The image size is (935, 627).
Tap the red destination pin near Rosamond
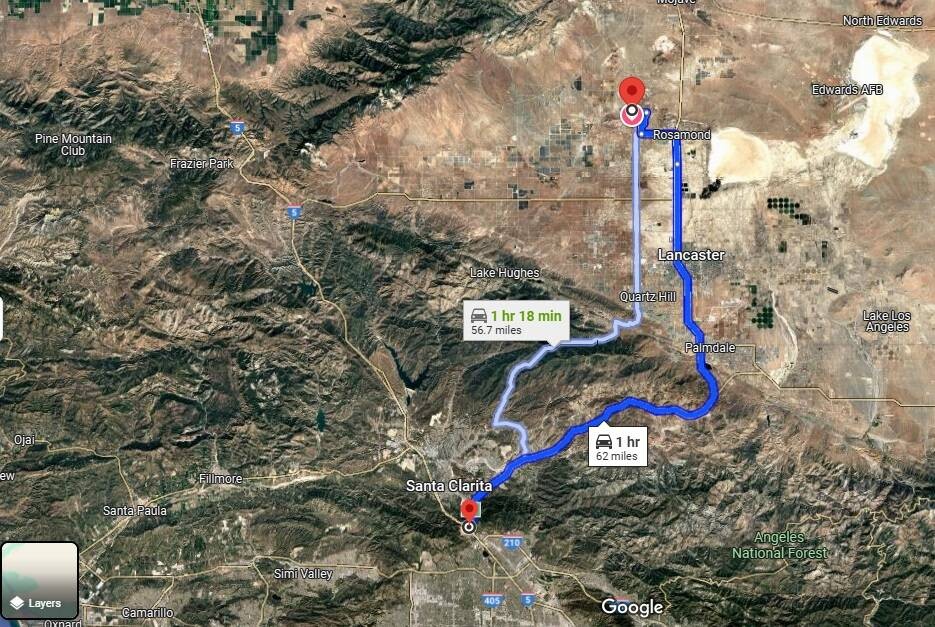(x=631, y=92)
